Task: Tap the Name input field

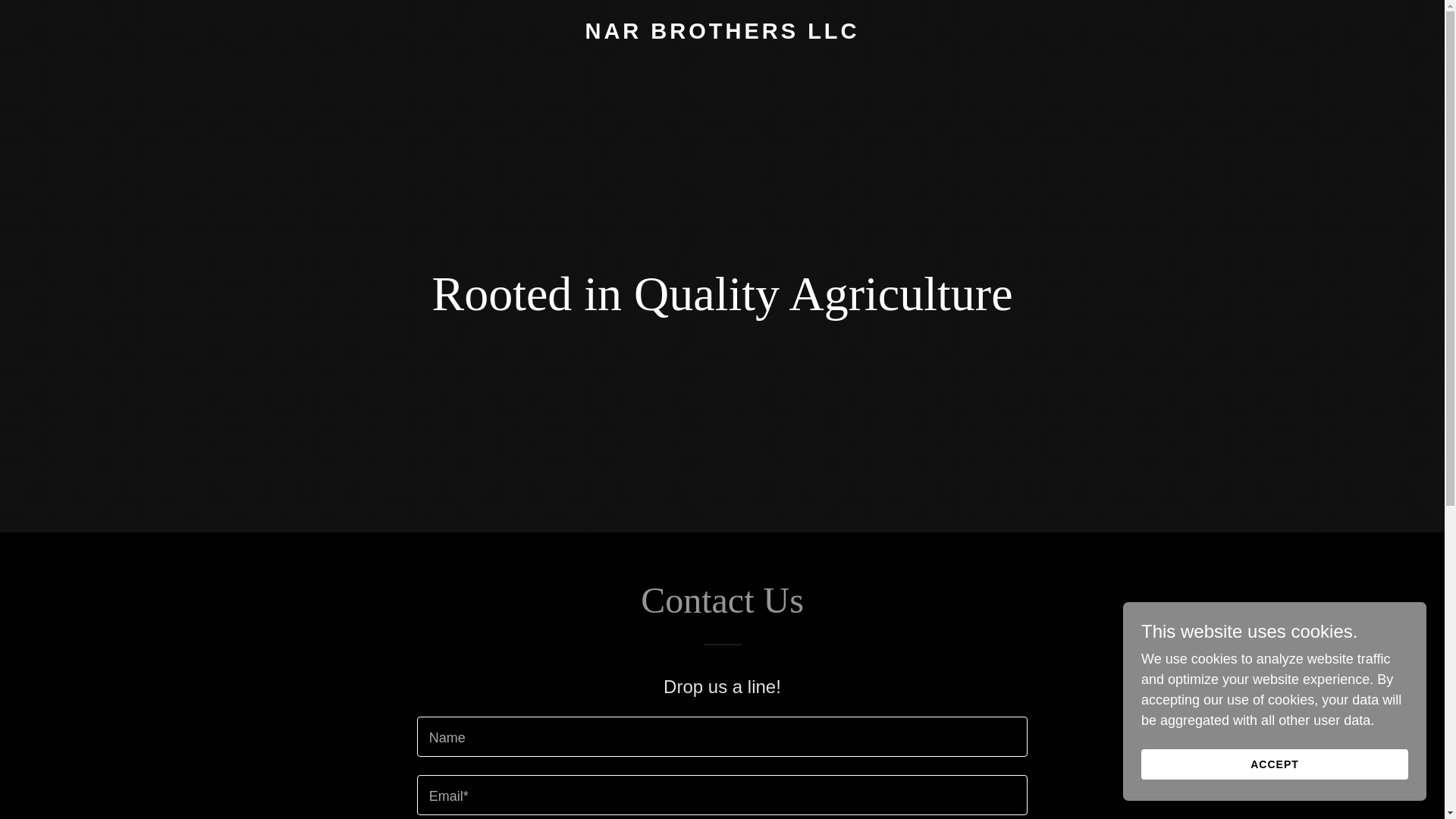Action: pyautogui.click(x=721, y=736)
